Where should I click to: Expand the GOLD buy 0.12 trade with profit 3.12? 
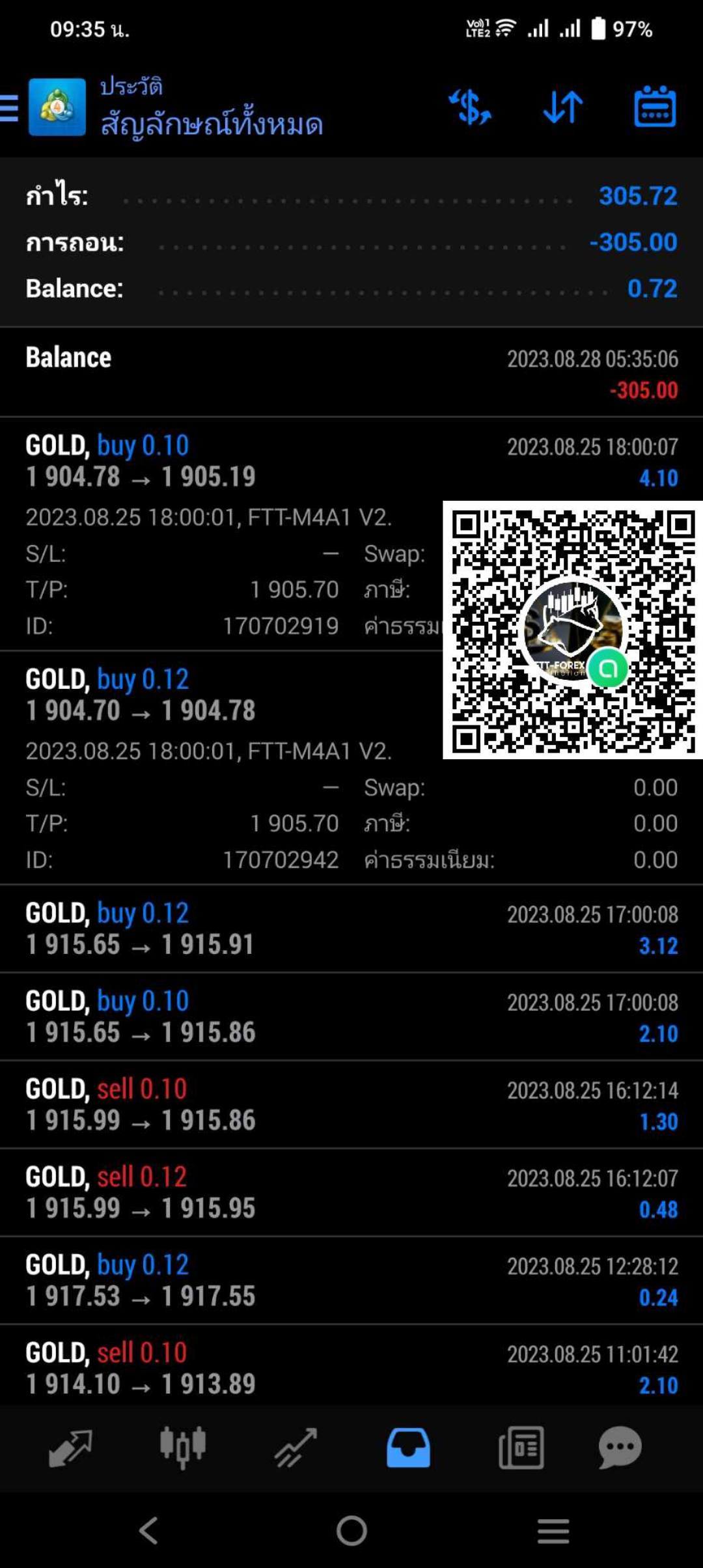[x=351, y=929]
